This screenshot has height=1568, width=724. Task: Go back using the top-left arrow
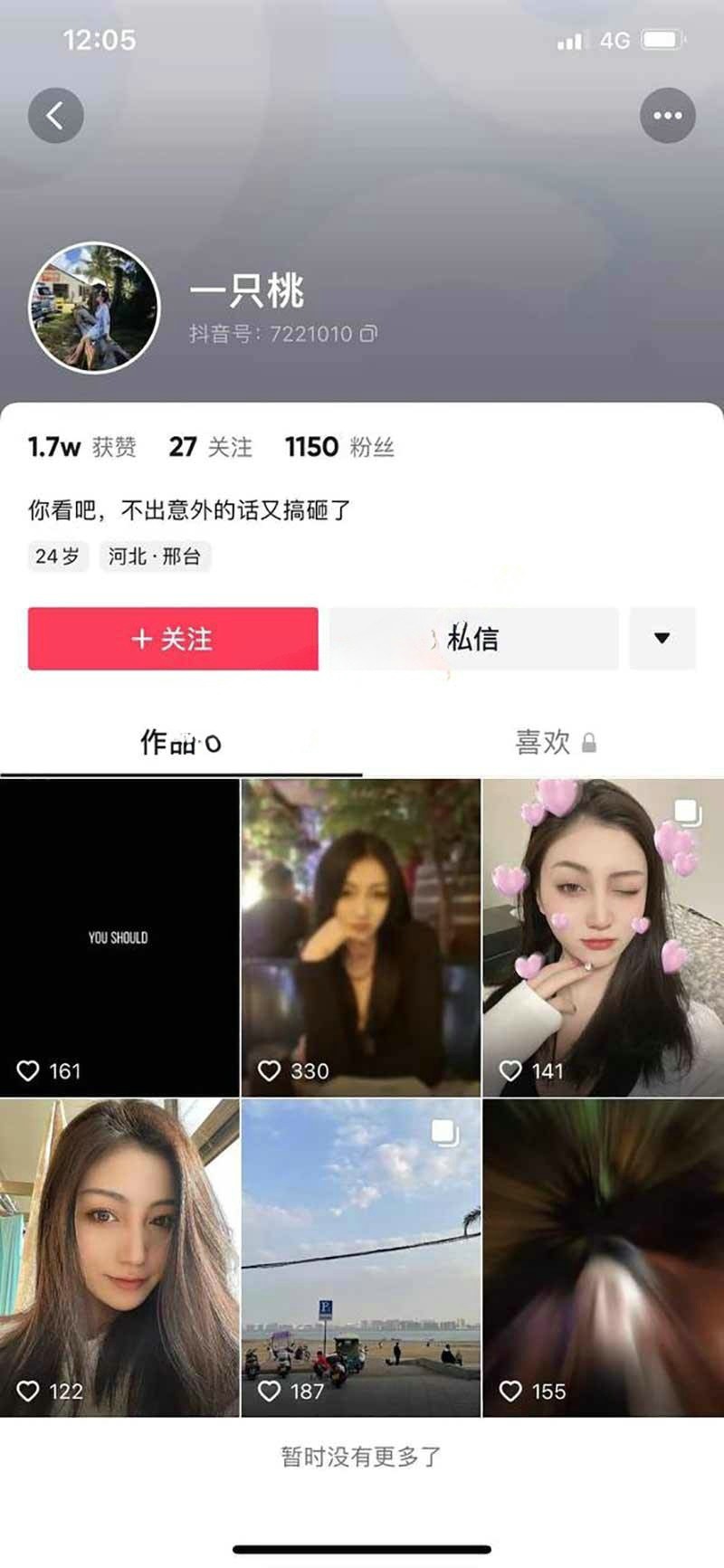click(x=55, y=116)
